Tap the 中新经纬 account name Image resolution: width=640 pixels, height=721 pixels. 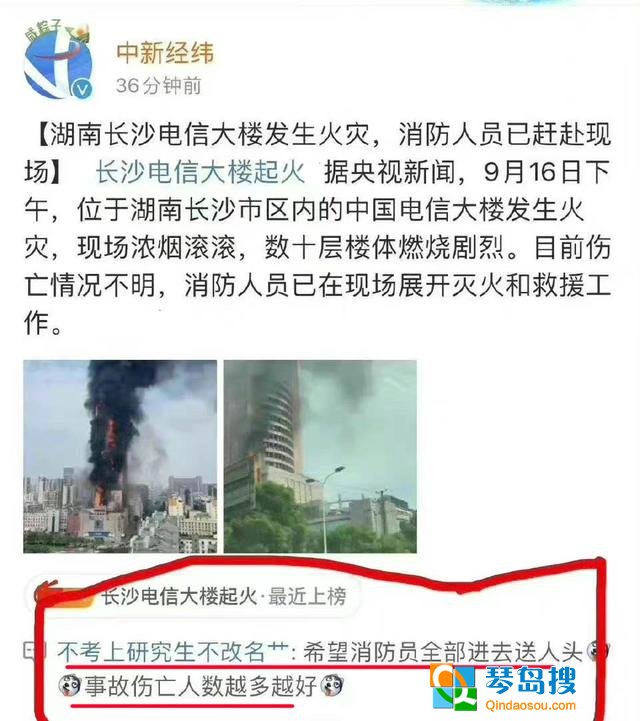[165, 52]
